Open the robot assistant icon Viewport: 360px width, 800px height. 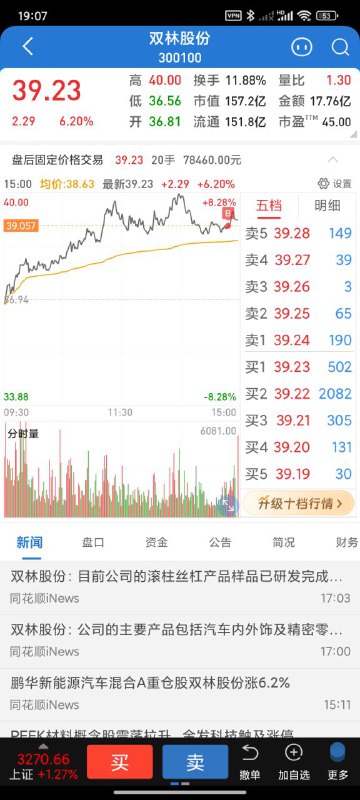(x=301, y=47)
